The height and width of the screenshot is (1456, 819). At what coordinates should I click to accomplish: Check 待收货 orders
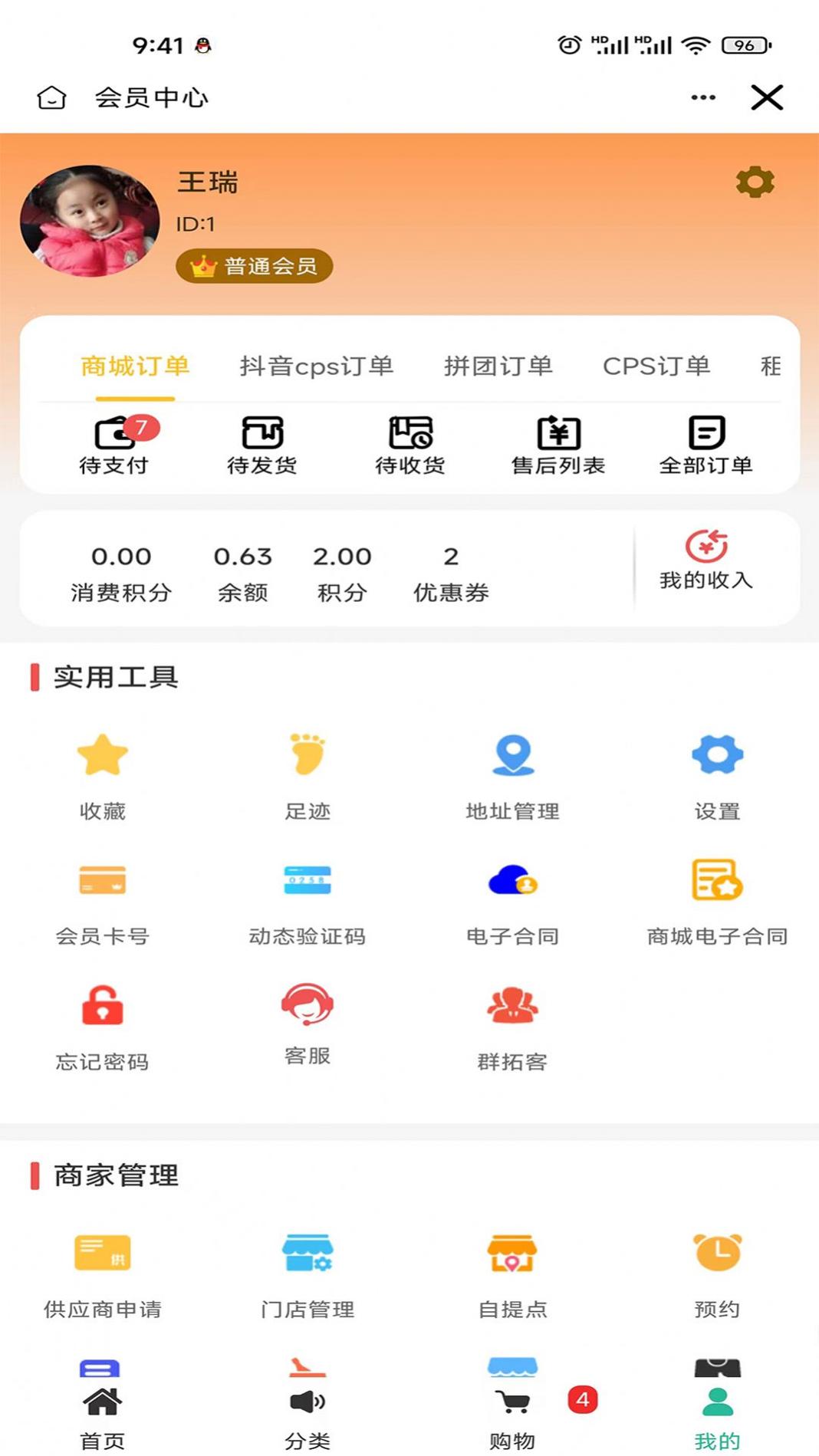click(410, 445)
